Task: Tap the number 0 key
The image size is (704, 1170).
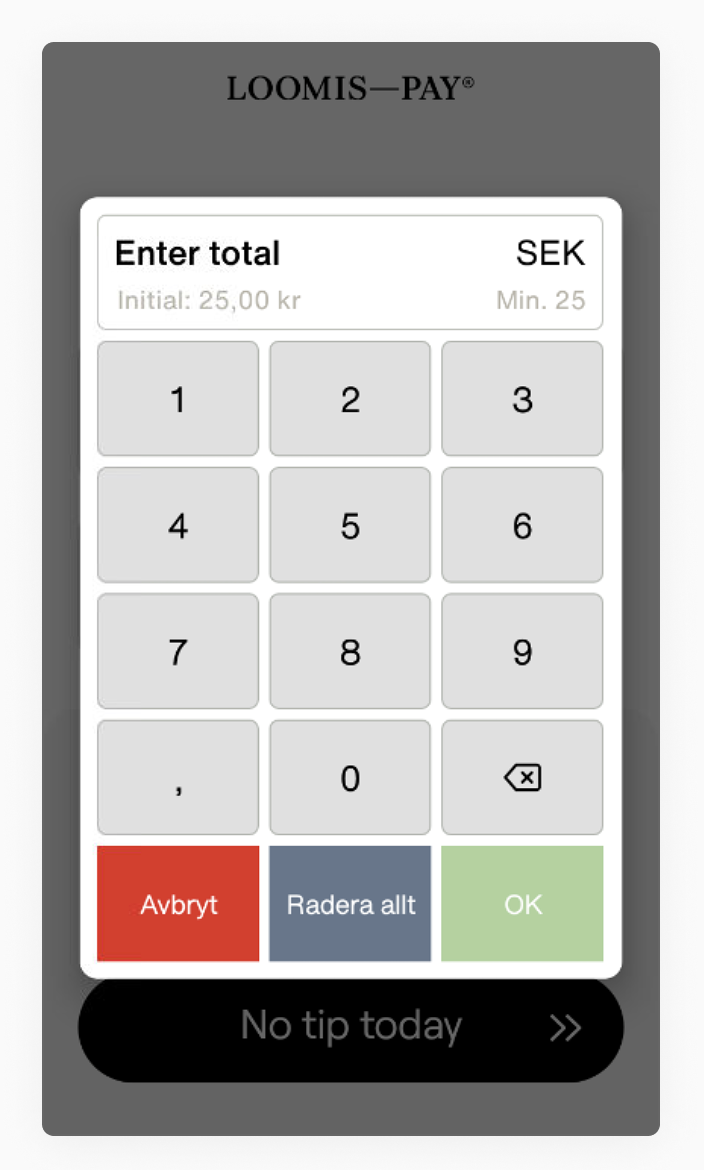Action: coord(350,777)
